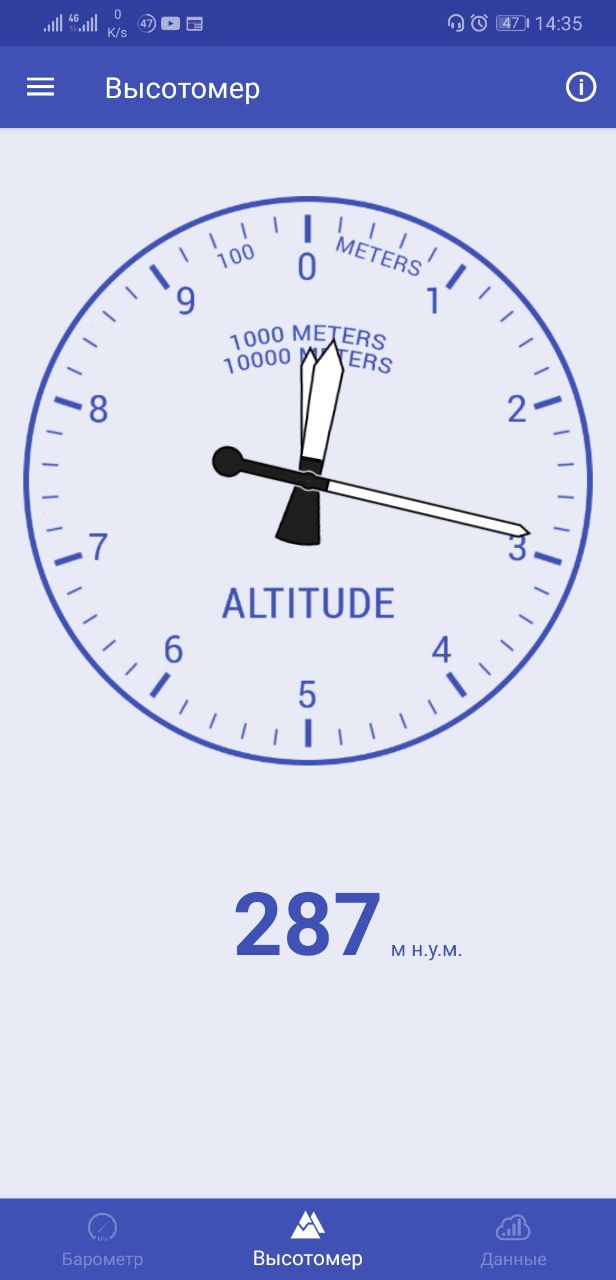Select the Высотомер tab
The image size is (616, 1280).
(308, 1240)
